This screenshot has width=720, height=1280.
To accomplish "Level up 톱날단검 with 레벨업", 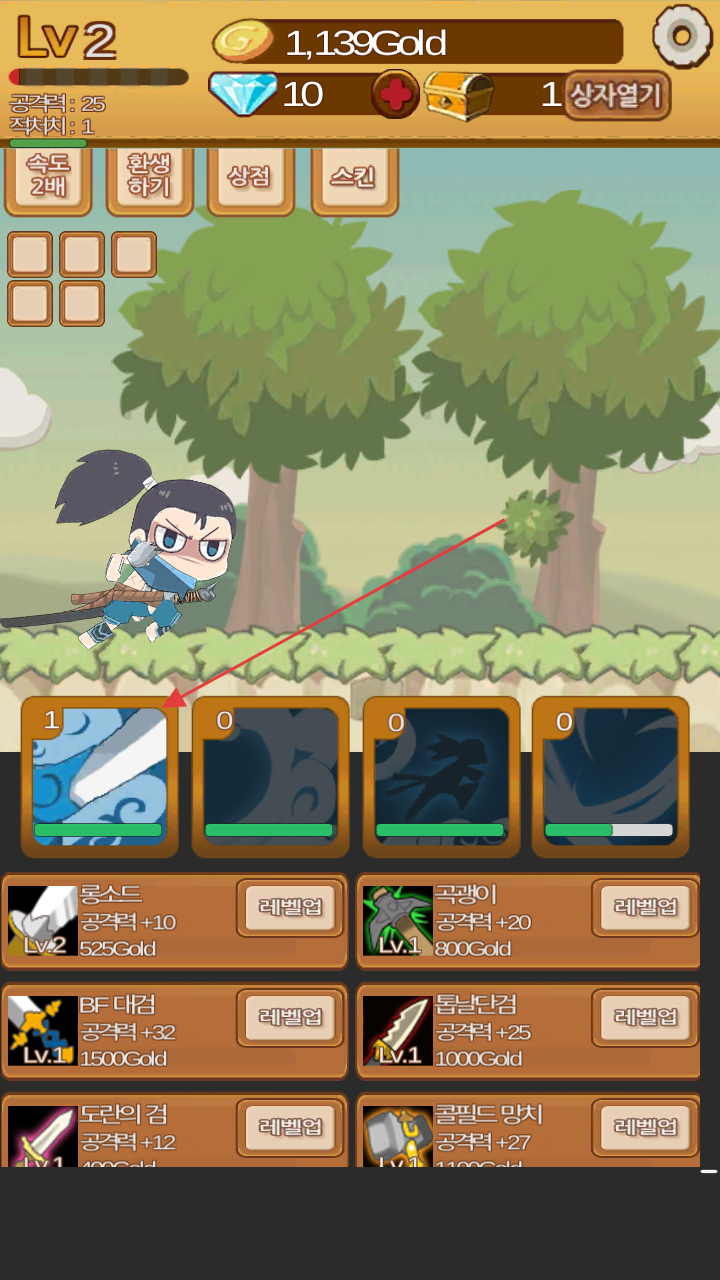I will [645, 1018].
